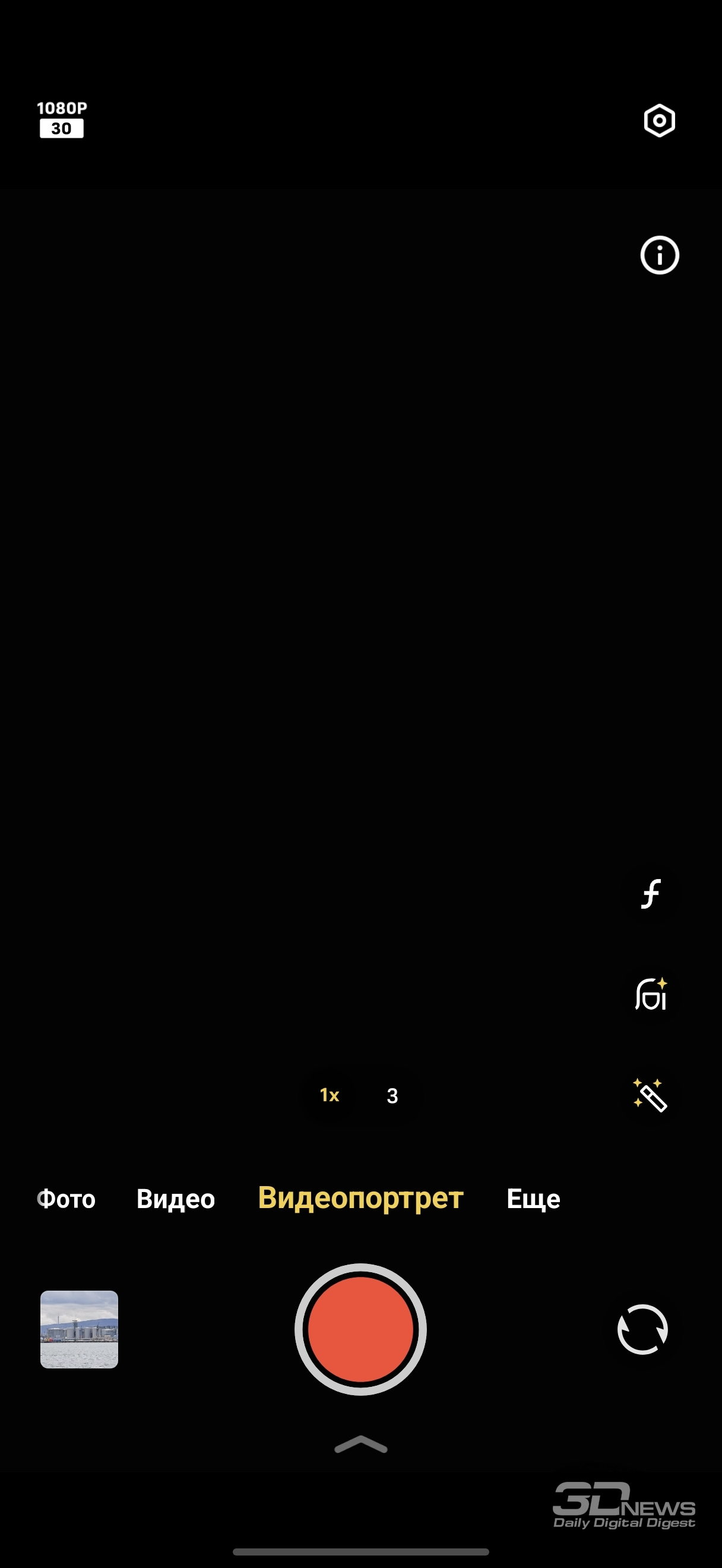
Task: Open camera settings
Action: point(658,121)
